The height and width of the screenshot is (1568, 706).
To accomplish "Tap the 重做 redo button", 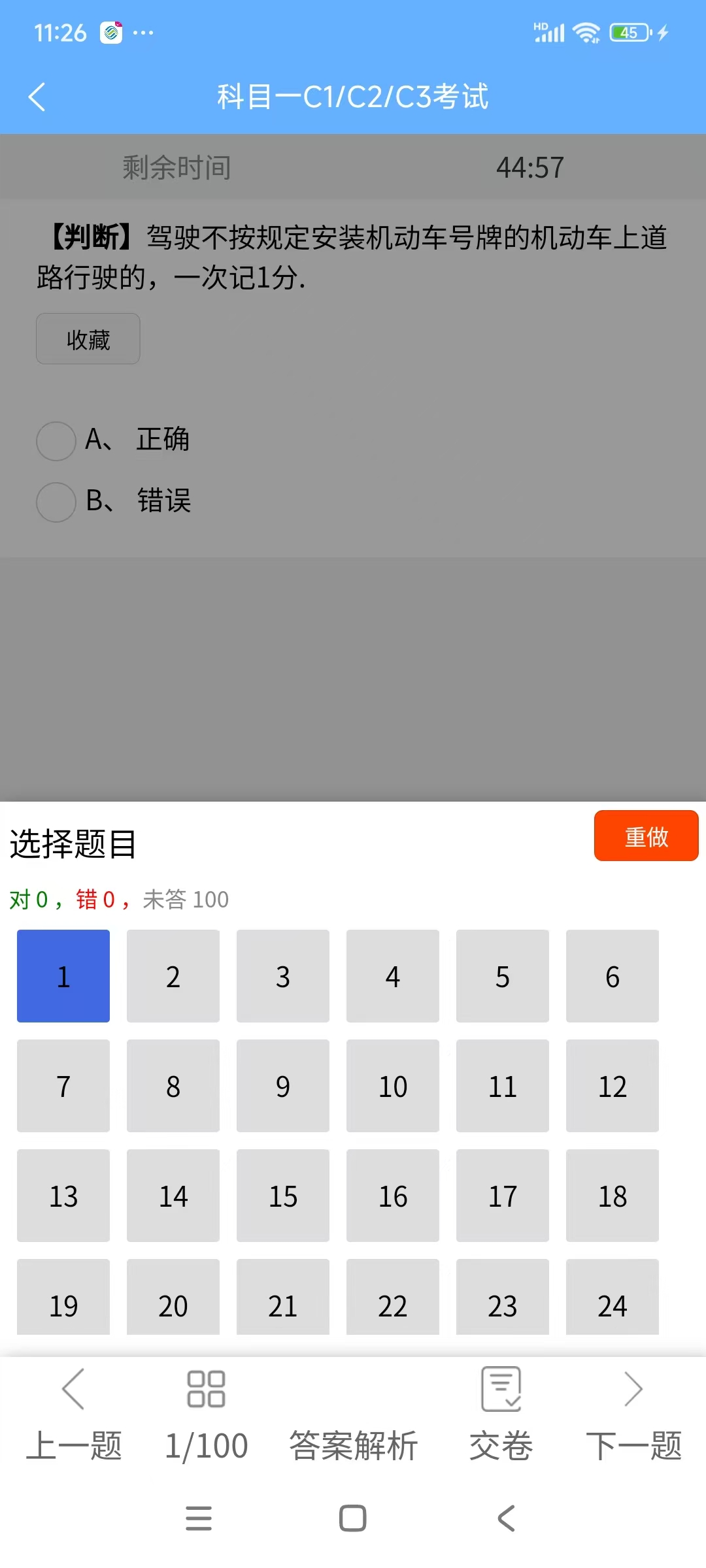I will 646,836.
